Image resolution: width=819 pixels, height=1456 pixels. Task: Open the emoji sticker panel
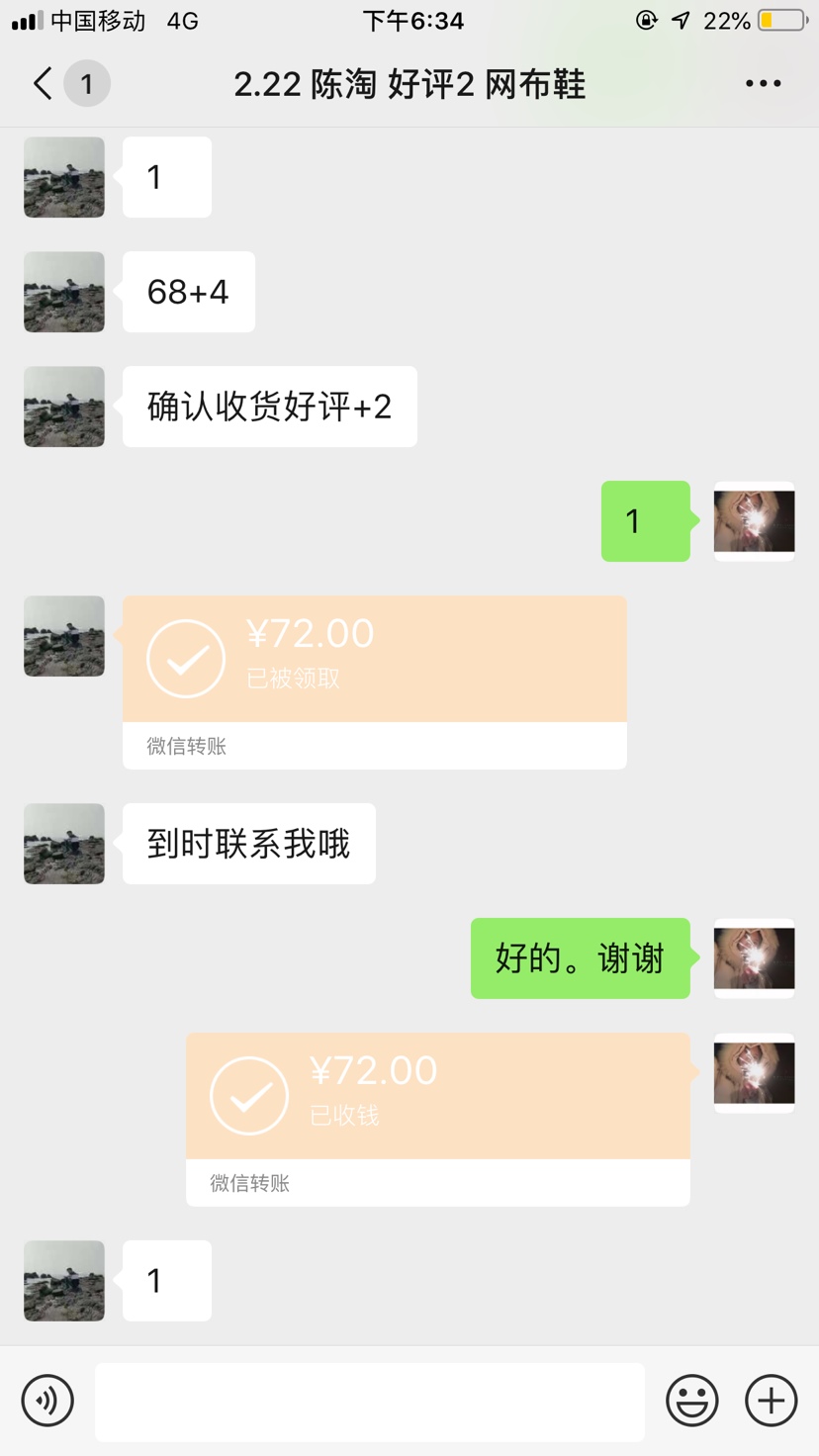click(692, 1401)
